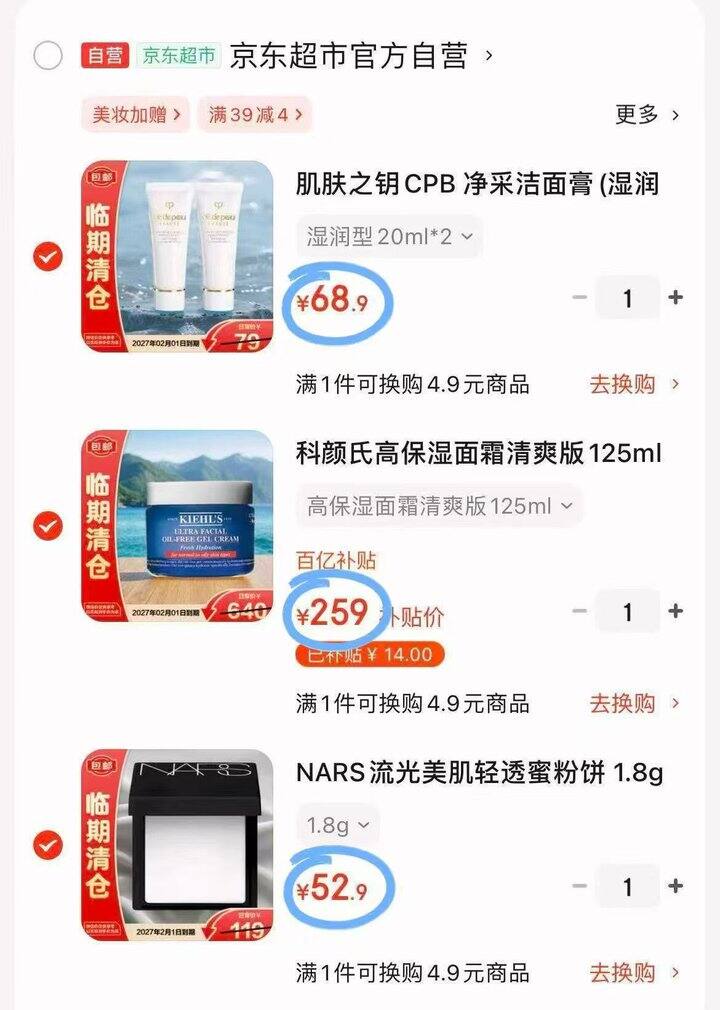View the 满39减4 discount details

point(255,114)
